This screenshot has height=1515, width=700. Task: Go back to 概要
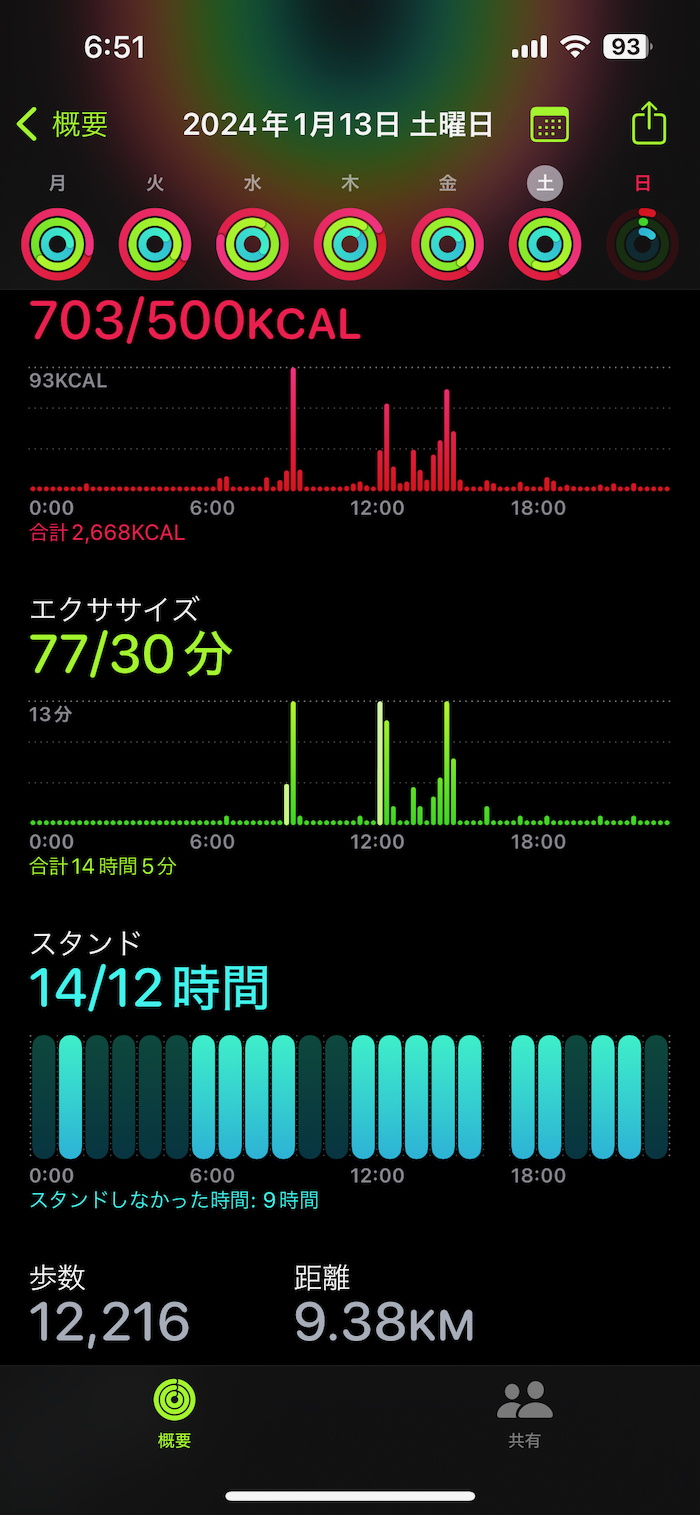pyautogui.click(x=62, y=125)
